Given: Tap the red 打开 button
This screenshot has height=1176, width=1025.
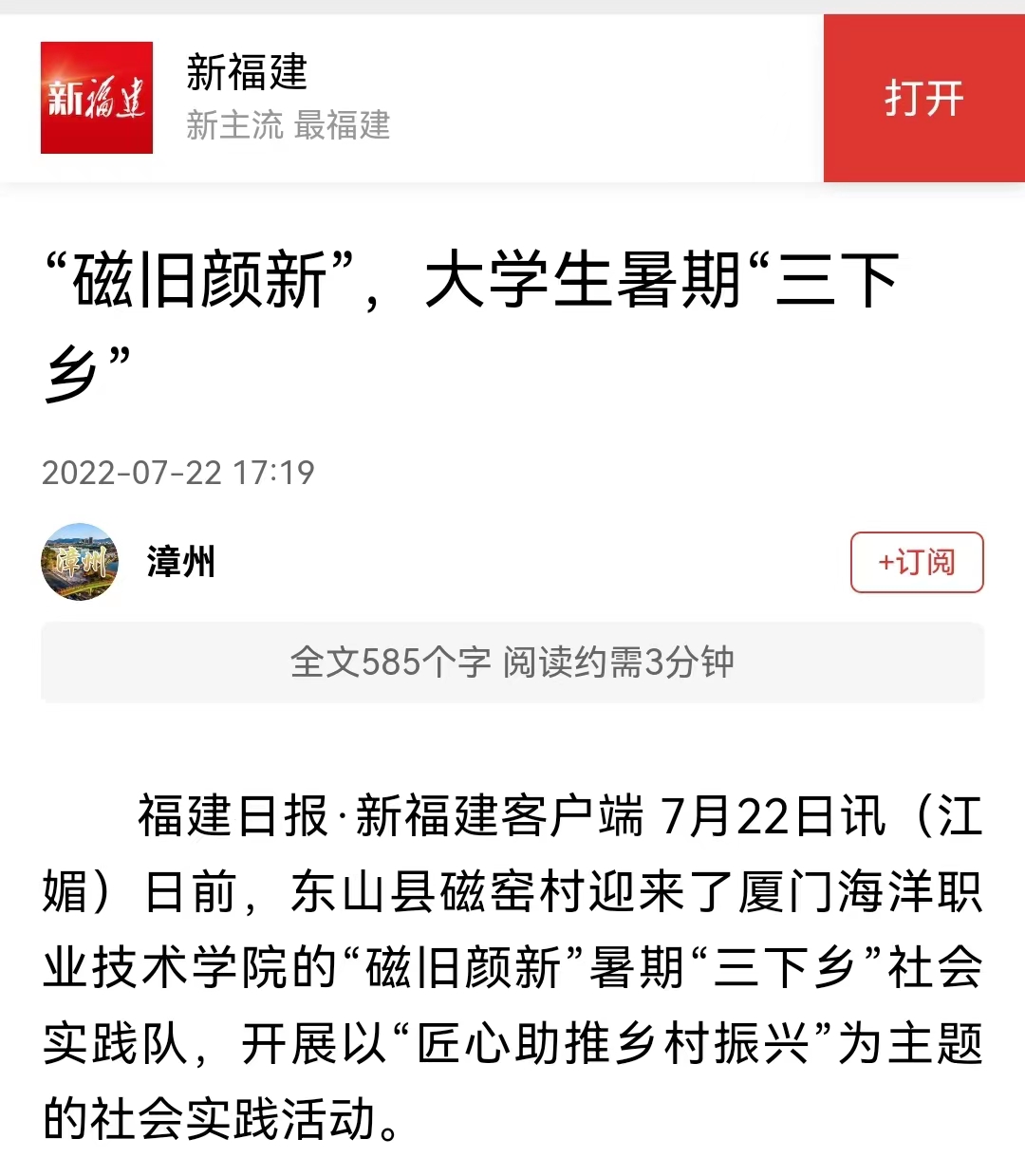Looking at the screenshot, I should coord(923,98).
